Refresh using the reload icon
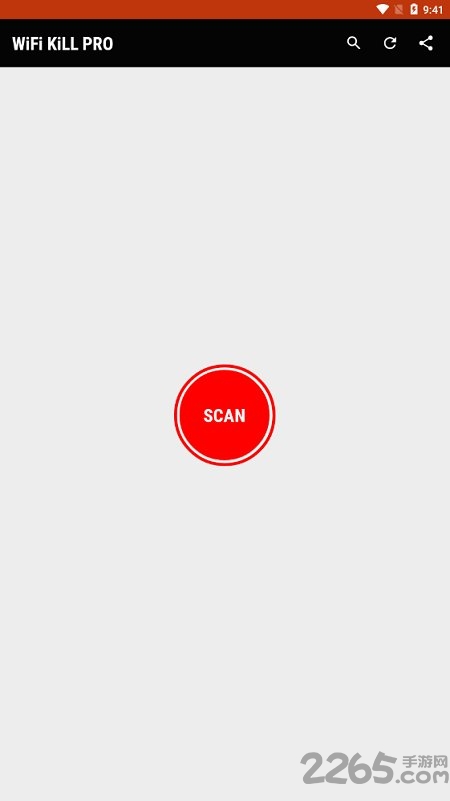Image resolution: width=450 pixels, height=801 pixels. (x=390, y=43)
